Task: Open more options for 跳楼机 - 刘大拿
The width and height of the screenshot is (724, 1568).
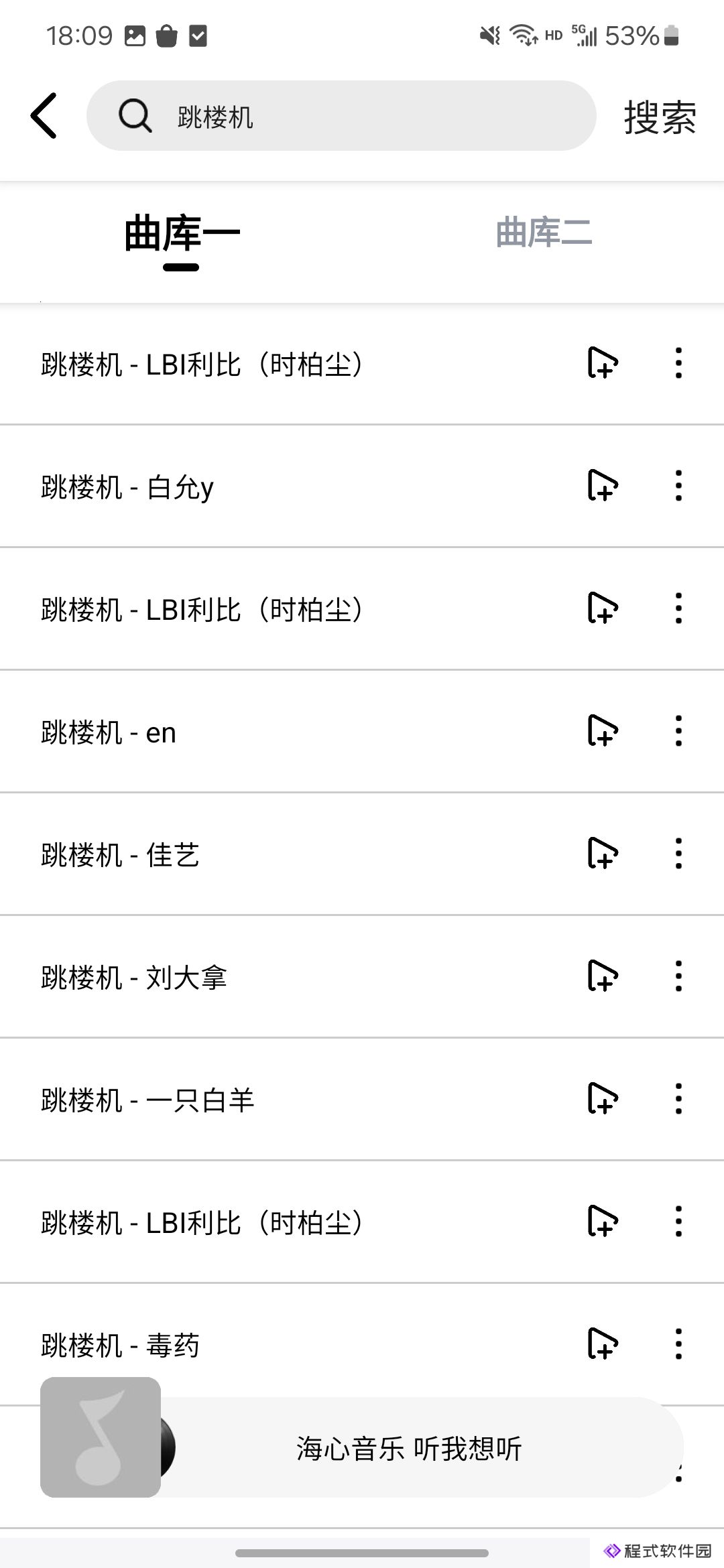Action: (x=678, y=976)
